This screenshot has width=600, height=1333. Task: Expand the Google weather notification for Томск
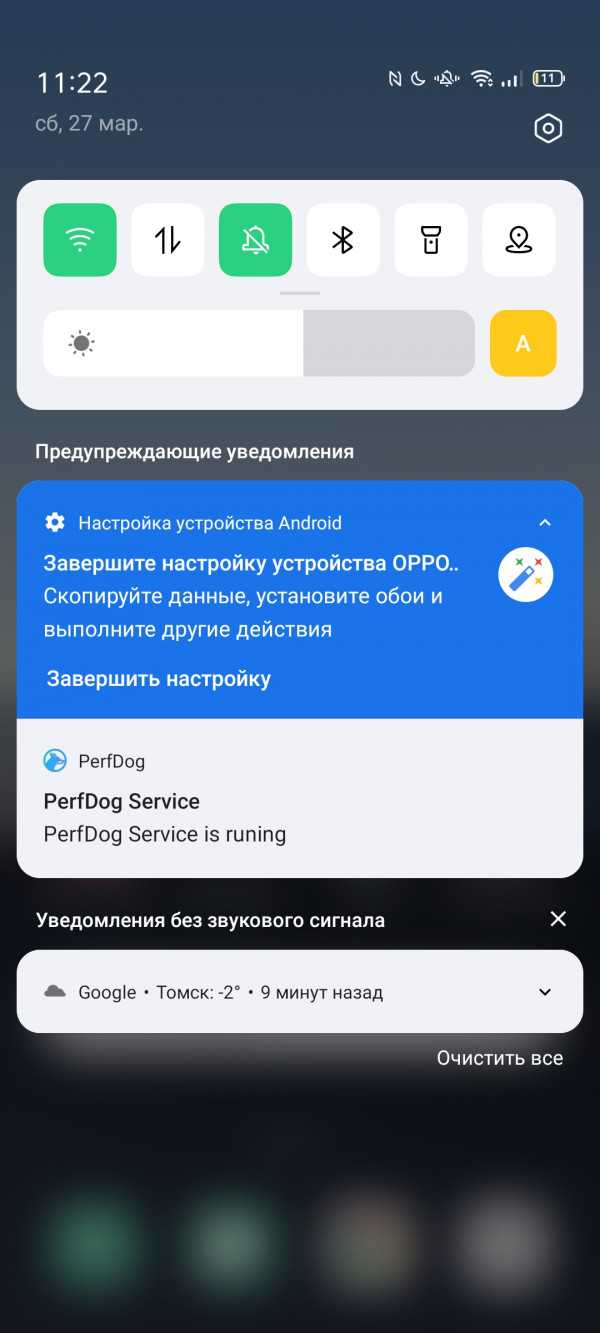pyautogui.click(x=545, y=992)
